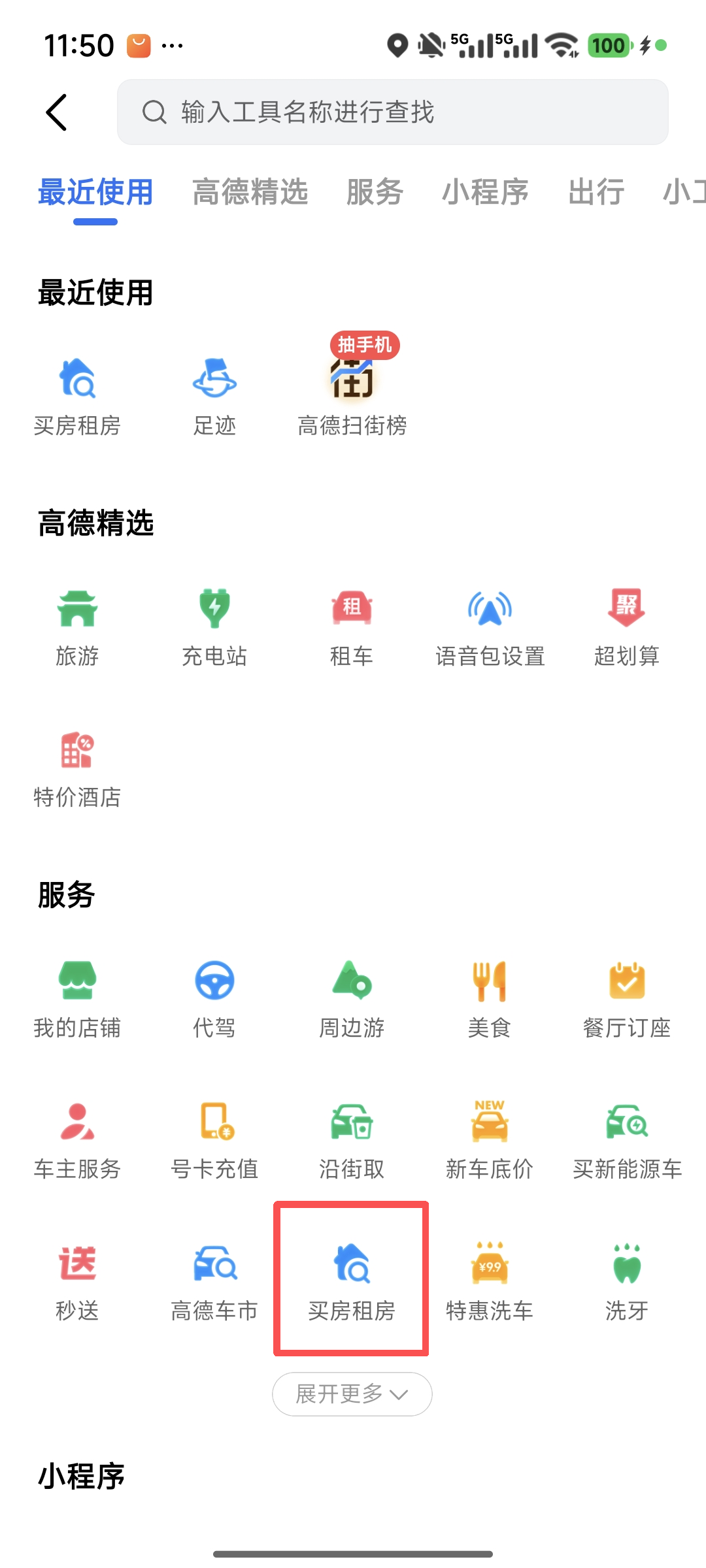Viewport: 706px width, 1568px height.
Task: Tap the 输入工具名称进行查找 search box
Action: tap(392, 112)
